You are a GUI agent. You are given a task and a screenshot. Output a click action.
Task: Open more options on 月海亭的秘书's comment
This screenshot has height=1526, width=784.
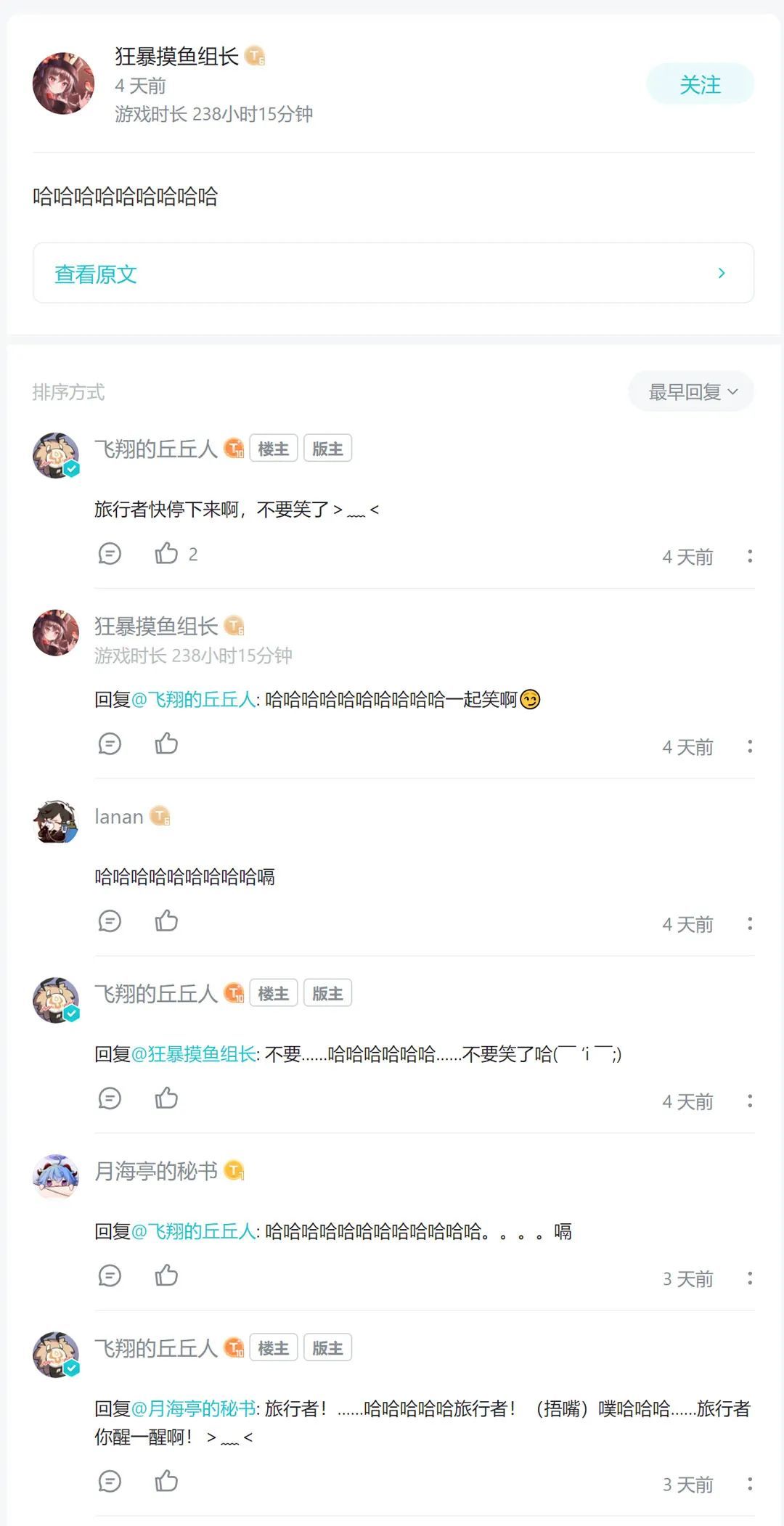[x=749, y=1278]
